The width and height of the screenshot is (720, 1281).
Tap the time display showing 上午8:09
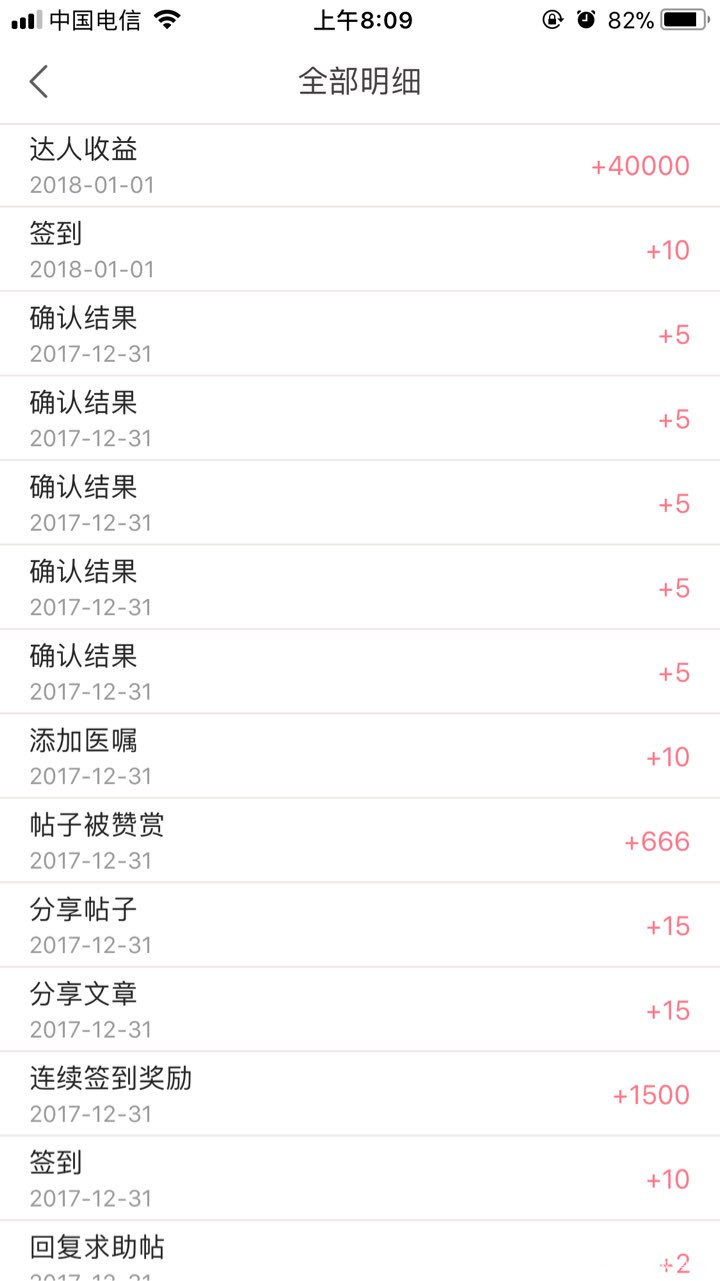pos(360,20)
